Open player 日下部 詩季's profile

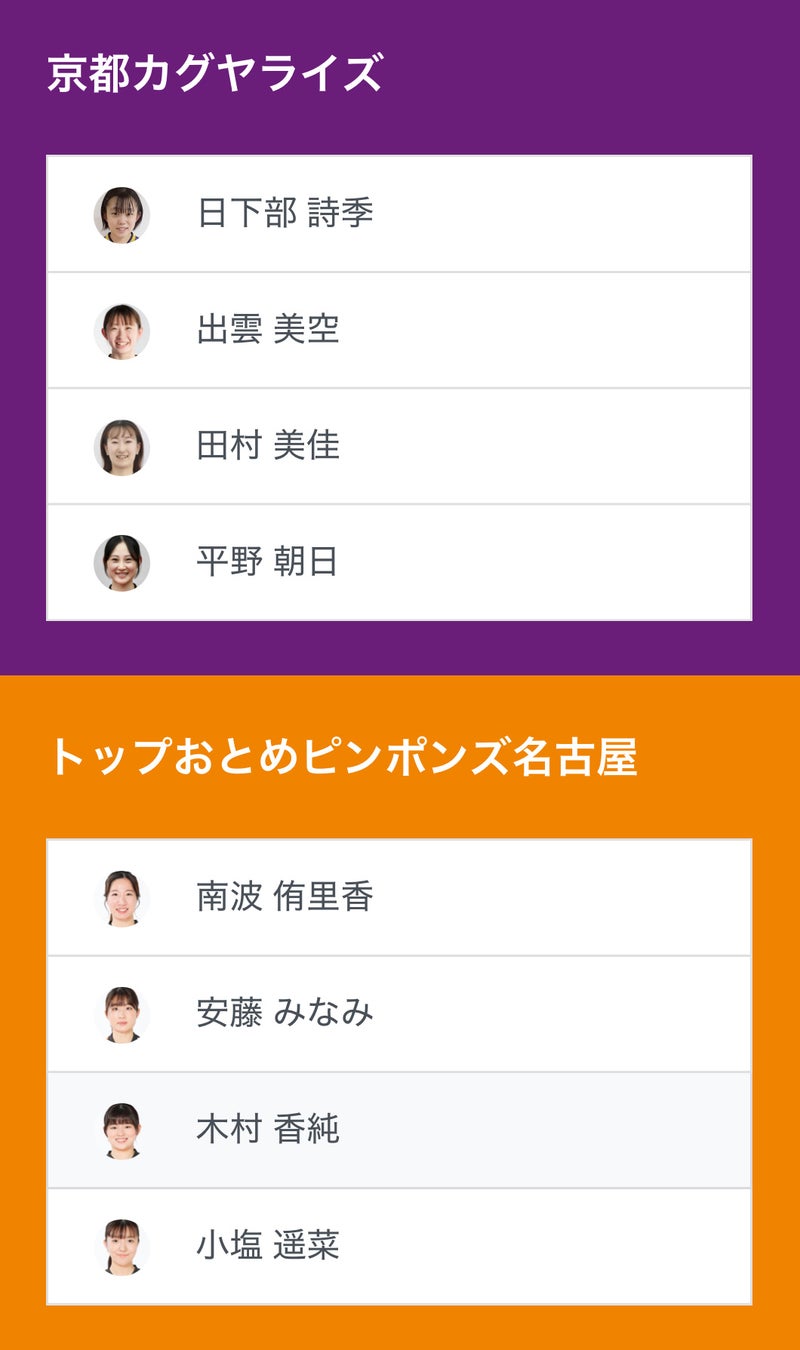[x=398, y=214]
